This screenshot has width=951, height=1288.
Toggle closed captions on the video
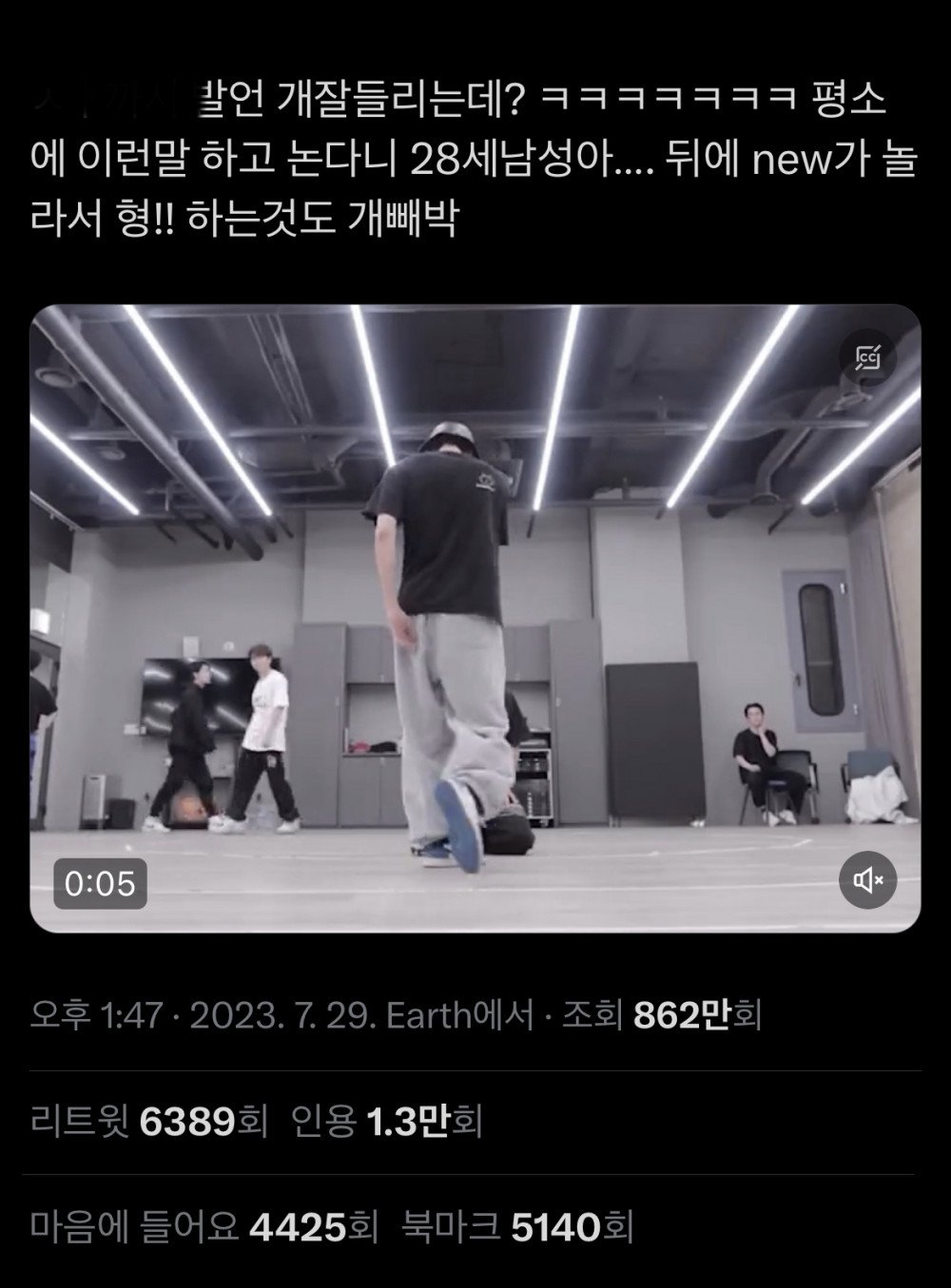click(867, 358)
